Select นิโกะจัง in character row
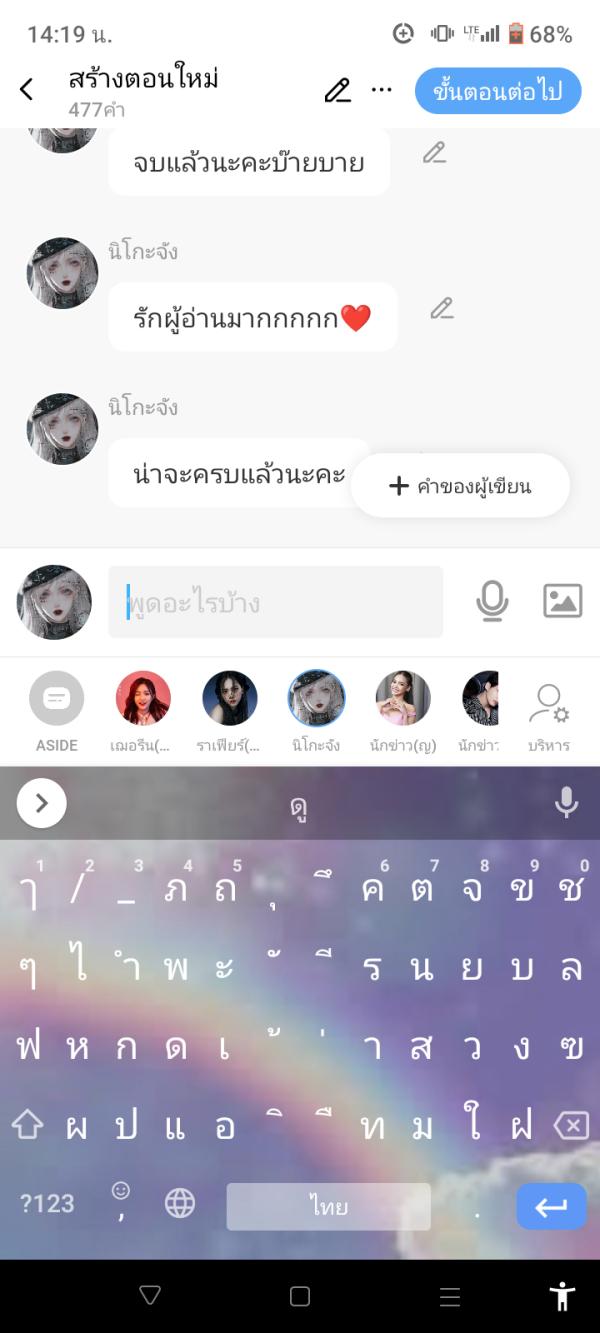The width and height of the screenshot is (600, 1333). point(317,699)
